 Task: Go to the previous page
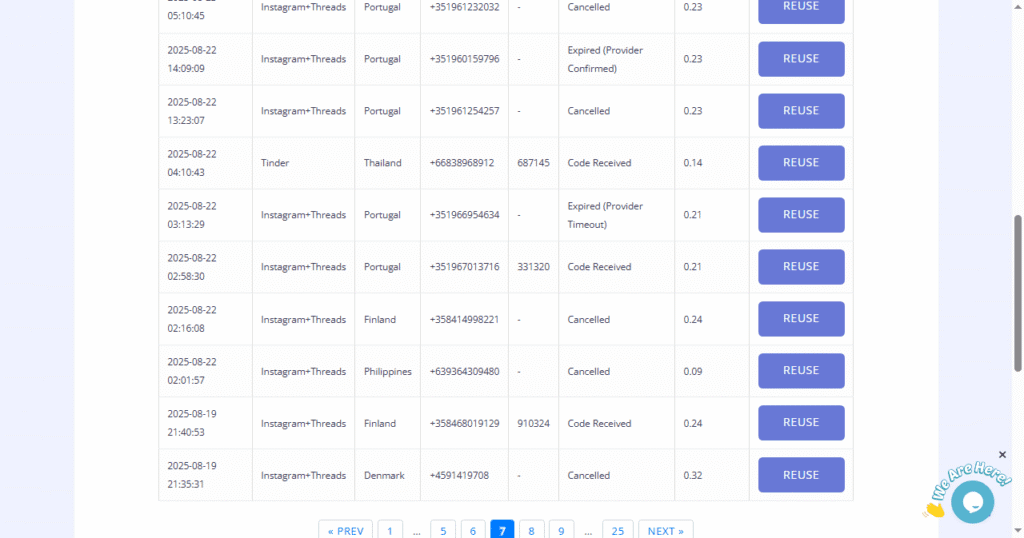[345, 530]
